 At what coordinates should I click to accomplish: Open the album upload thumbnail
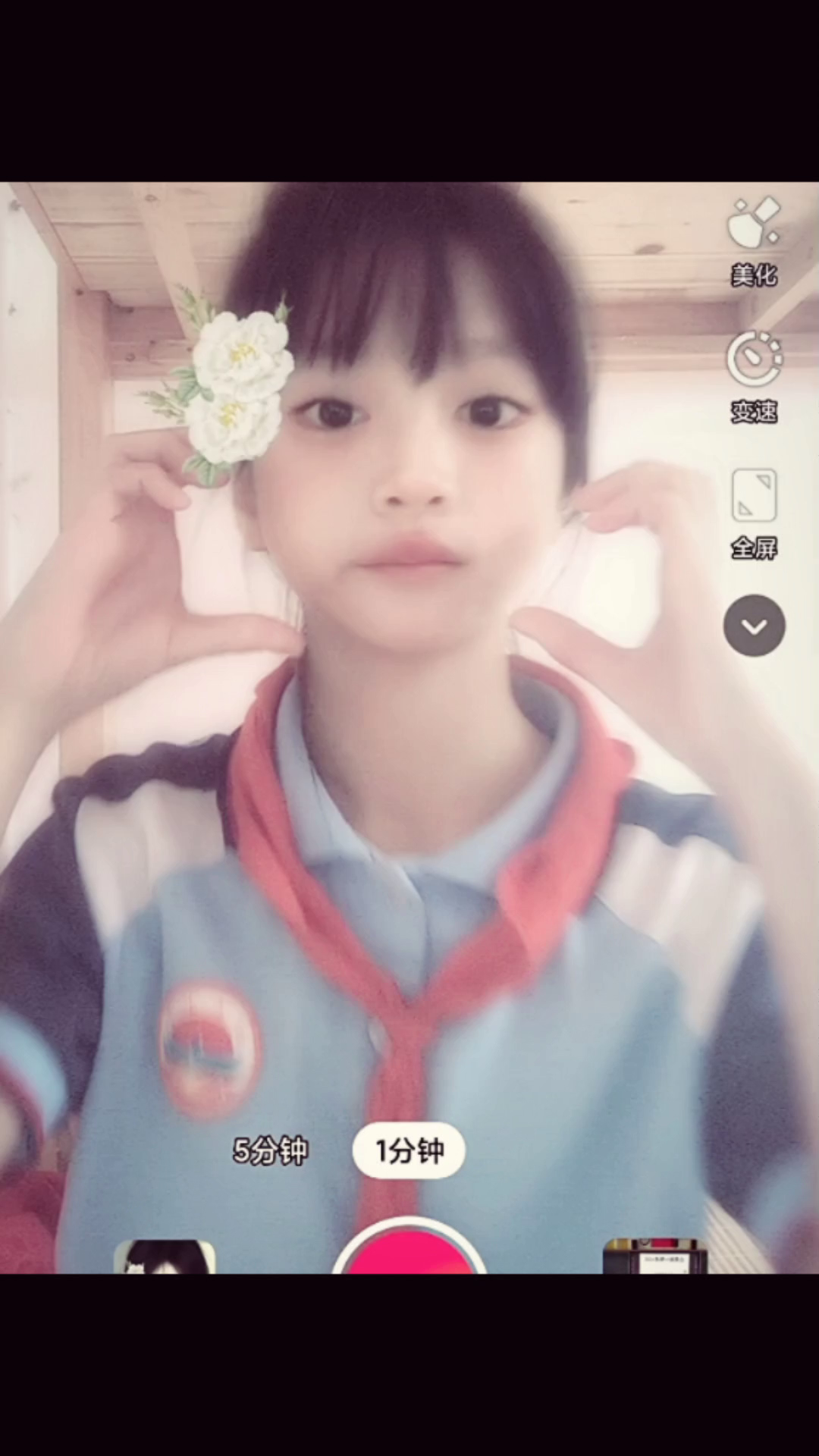654,1257
